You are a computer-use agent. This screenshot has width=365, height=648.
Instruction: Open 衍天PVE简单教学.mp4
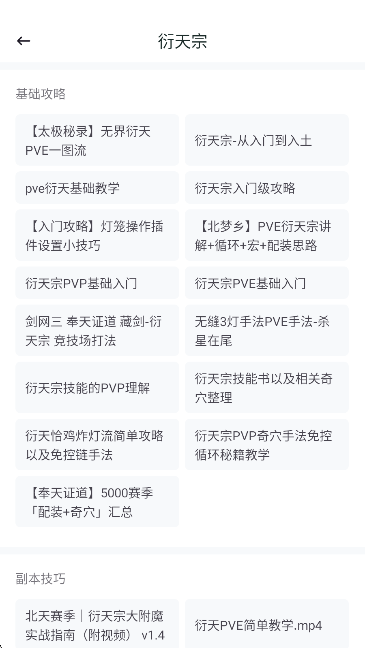click(267, 624)
